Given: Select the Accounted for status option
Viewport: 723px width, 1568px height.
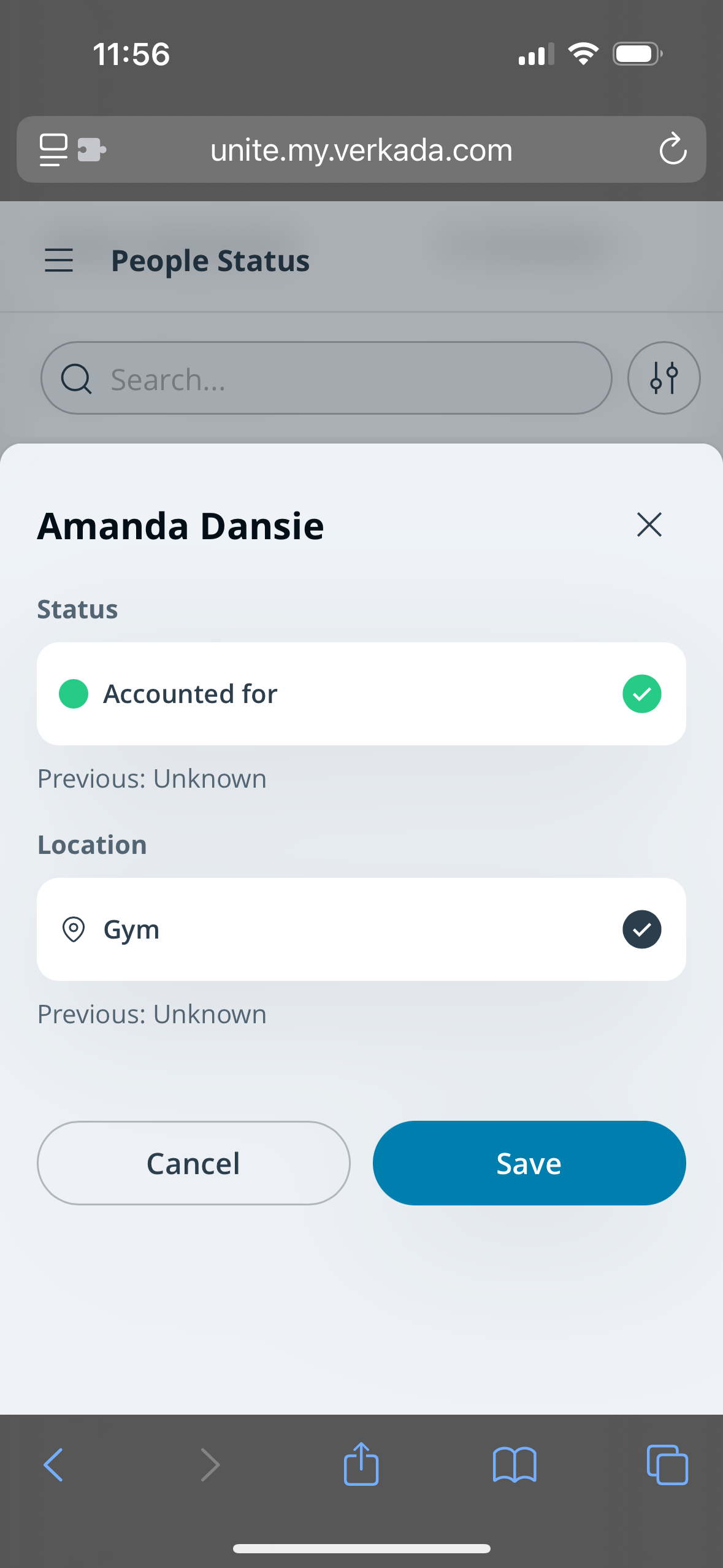Looking at the screenshot, I should [x=361, y=694].
